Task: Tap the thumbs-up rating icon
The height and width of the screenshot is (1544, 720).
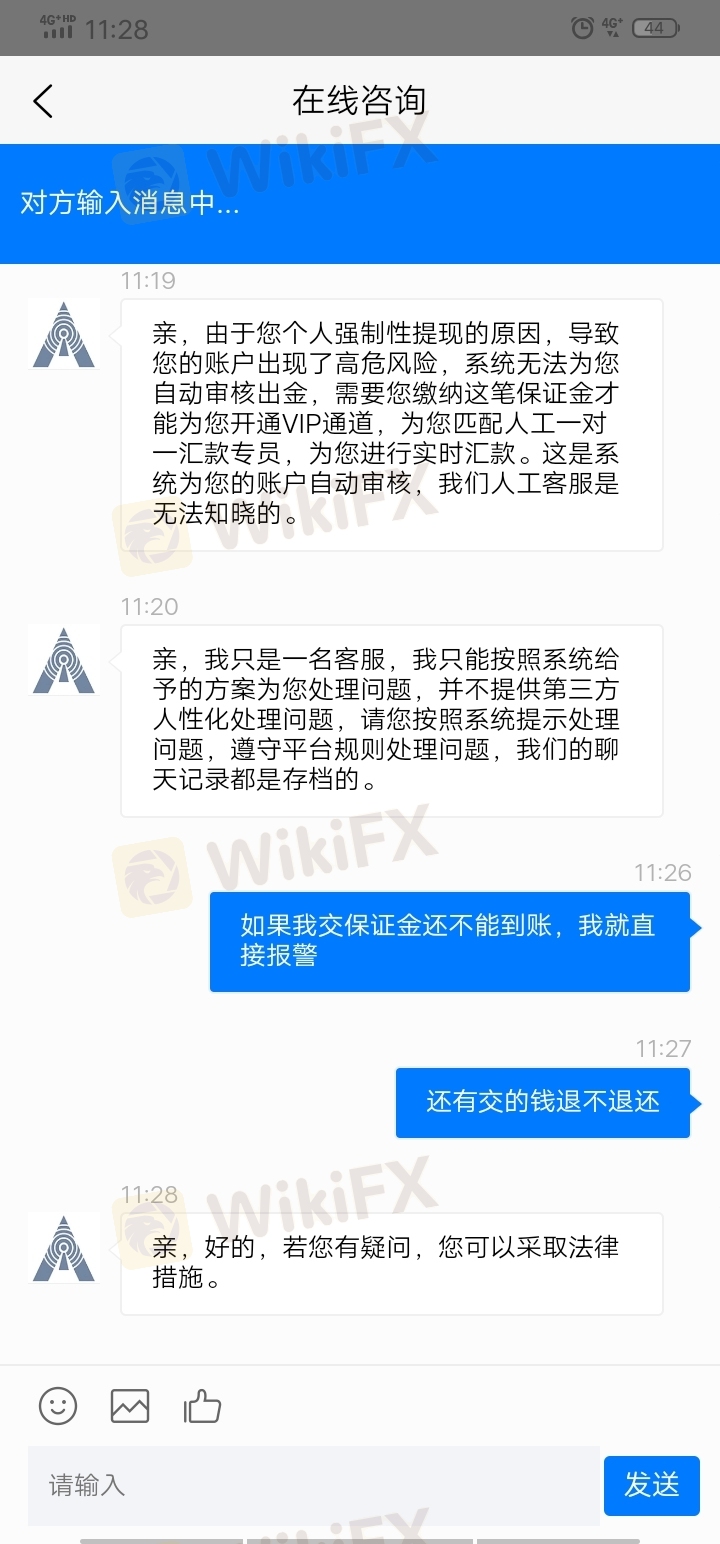Action: pyautogui.click(x=202, y=1406)
